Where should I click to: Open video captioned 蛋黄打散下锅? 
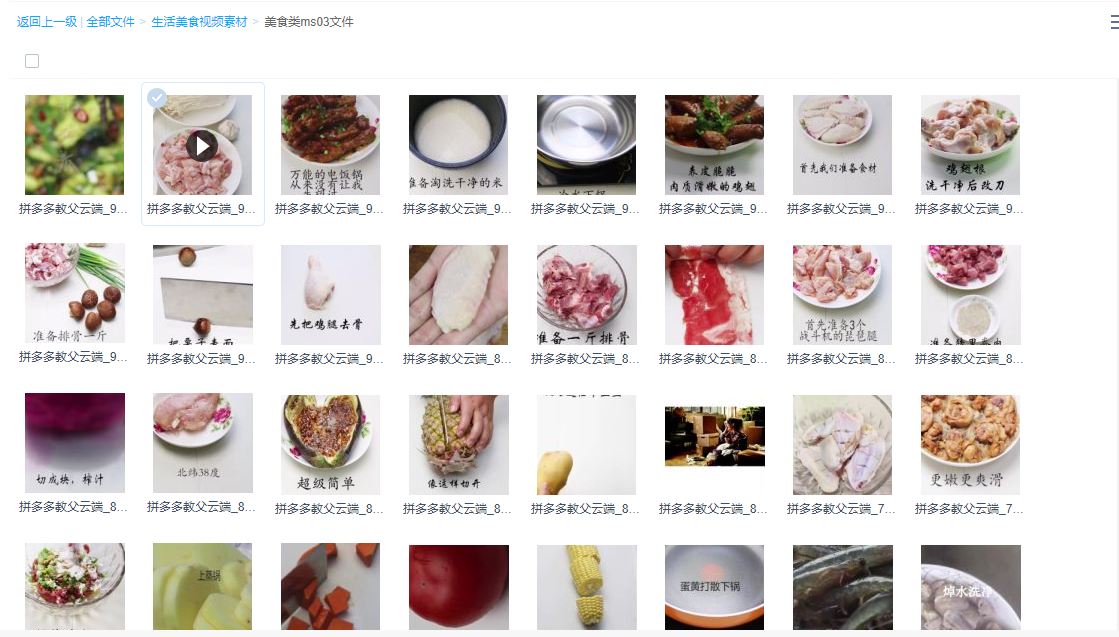(714, 587)
